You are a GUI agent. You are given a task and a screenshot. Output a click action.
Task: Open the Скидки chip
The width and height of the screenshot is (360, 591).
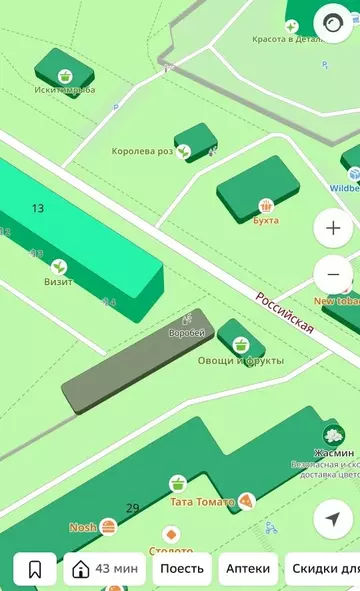pos(323,569)
